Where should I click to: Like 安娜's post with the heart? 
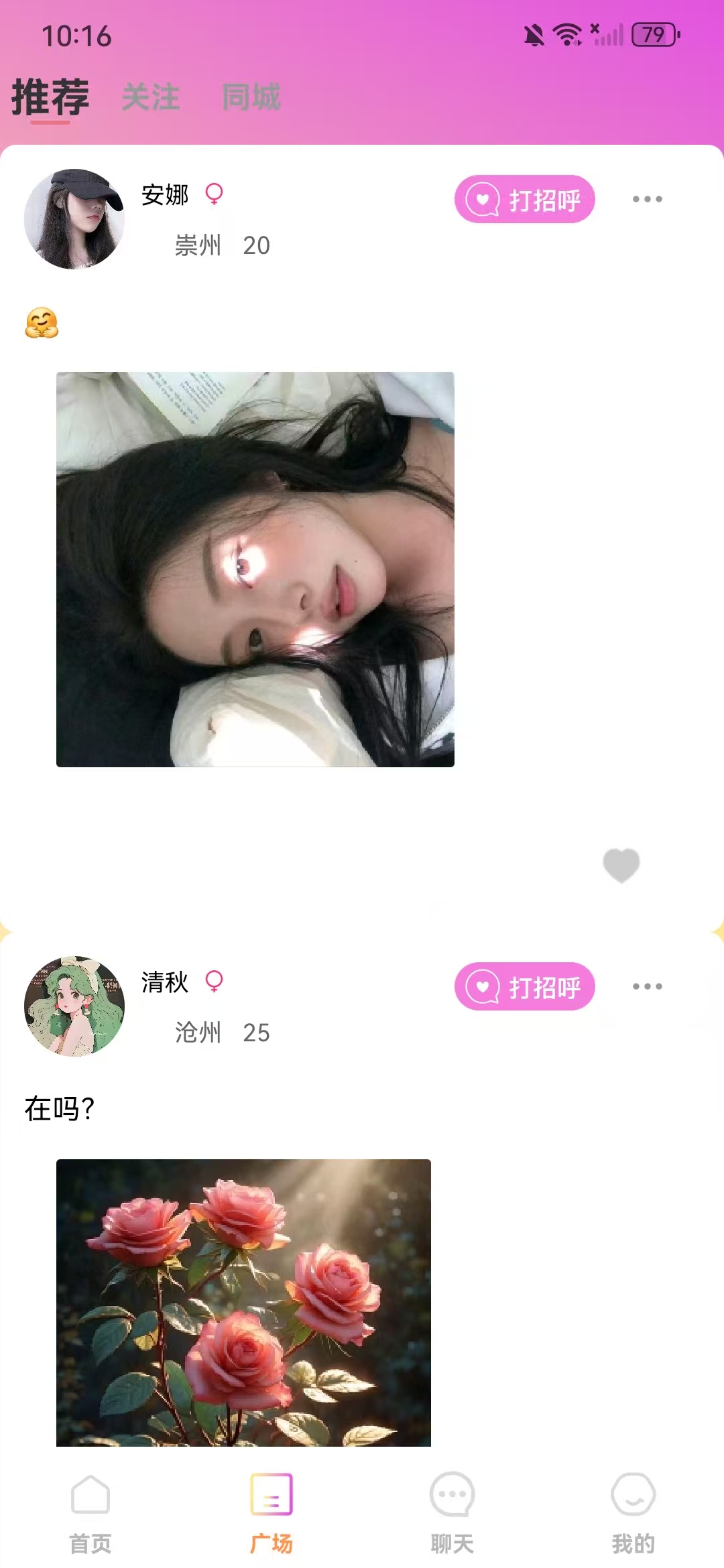[621, 865]
